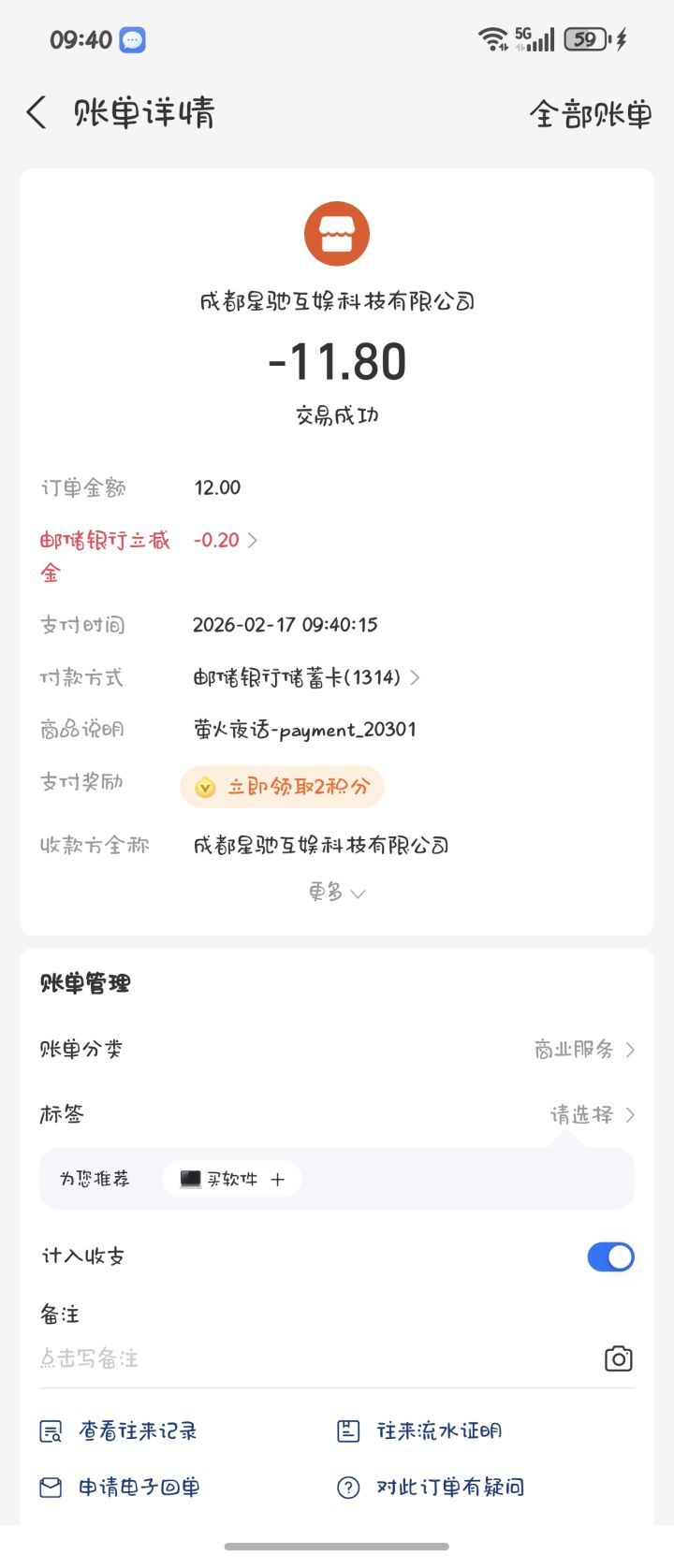Select a 标签 for this bill
This screenshot has height=1568, width=674.
coord(592,1114)
